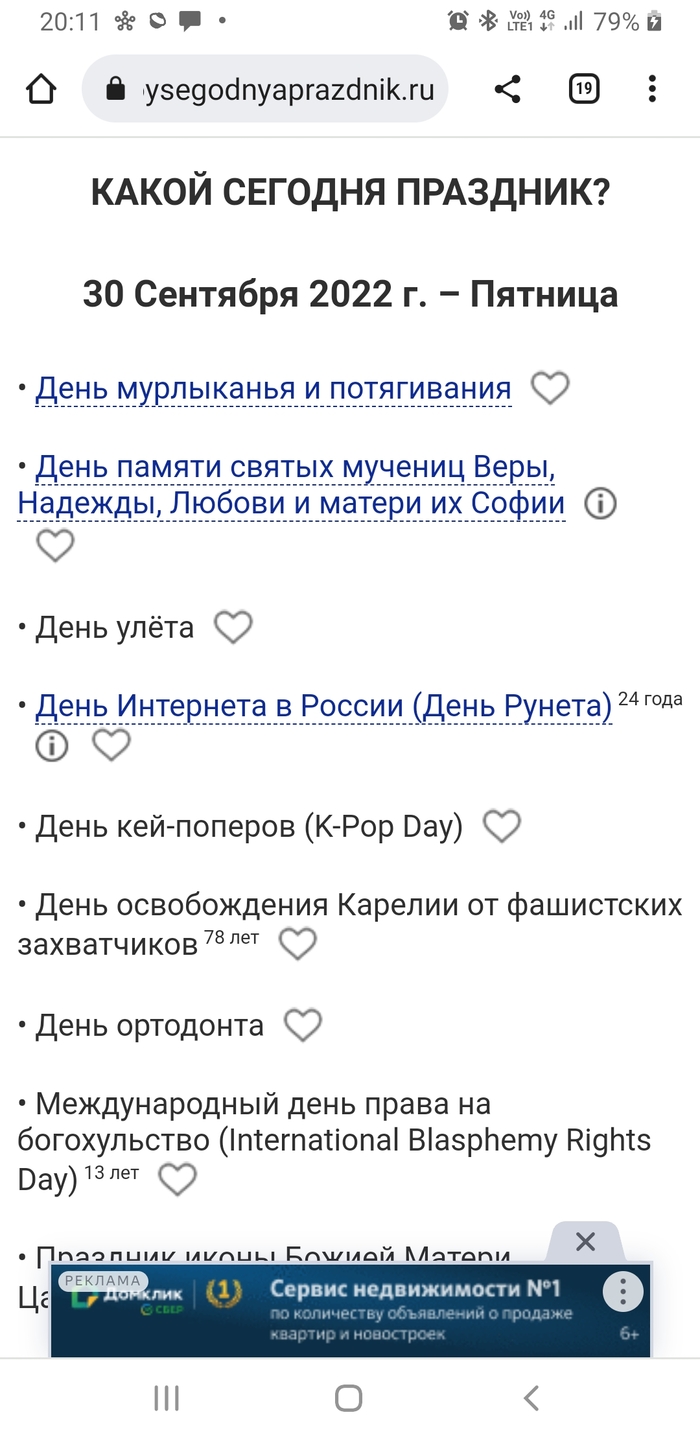Screen dimensions: 700x1439
Task: Tap the browser home icon
Action: click(x=41, y=90)
